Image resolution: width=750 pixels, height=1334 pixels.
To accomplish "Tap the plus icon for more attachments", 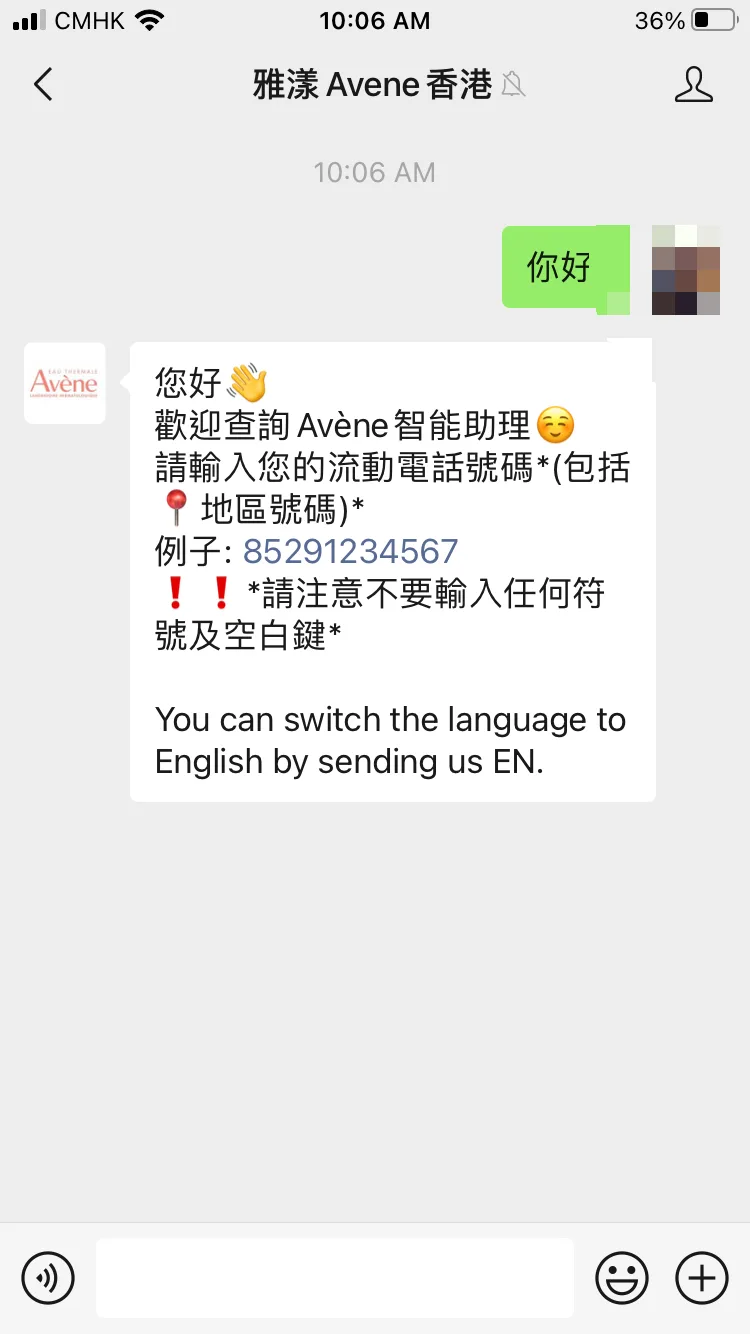I will tap(701, 1277).
